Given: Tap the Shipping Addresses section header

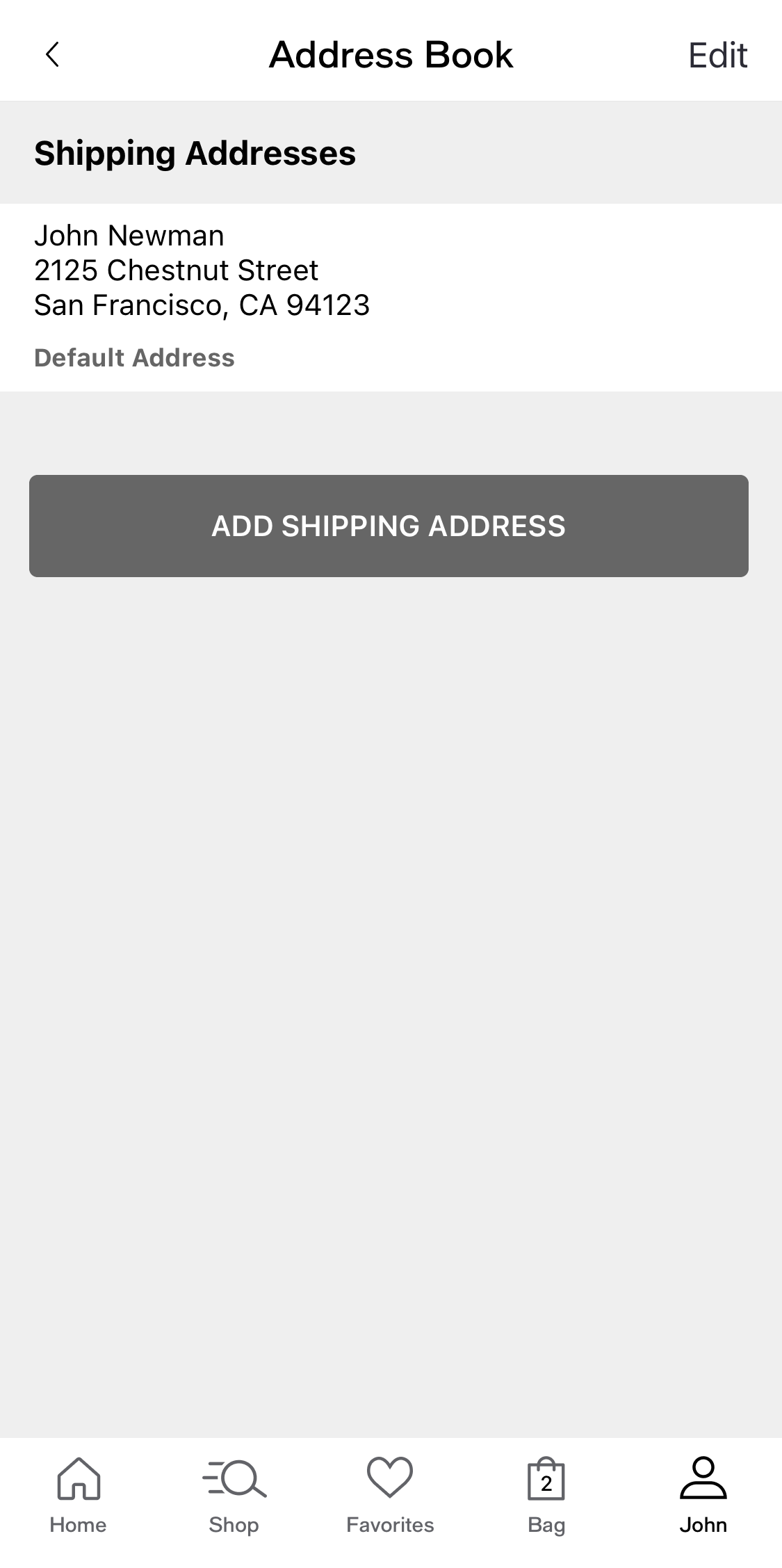Looking at the screenshot, I should (x=195, y=153).
